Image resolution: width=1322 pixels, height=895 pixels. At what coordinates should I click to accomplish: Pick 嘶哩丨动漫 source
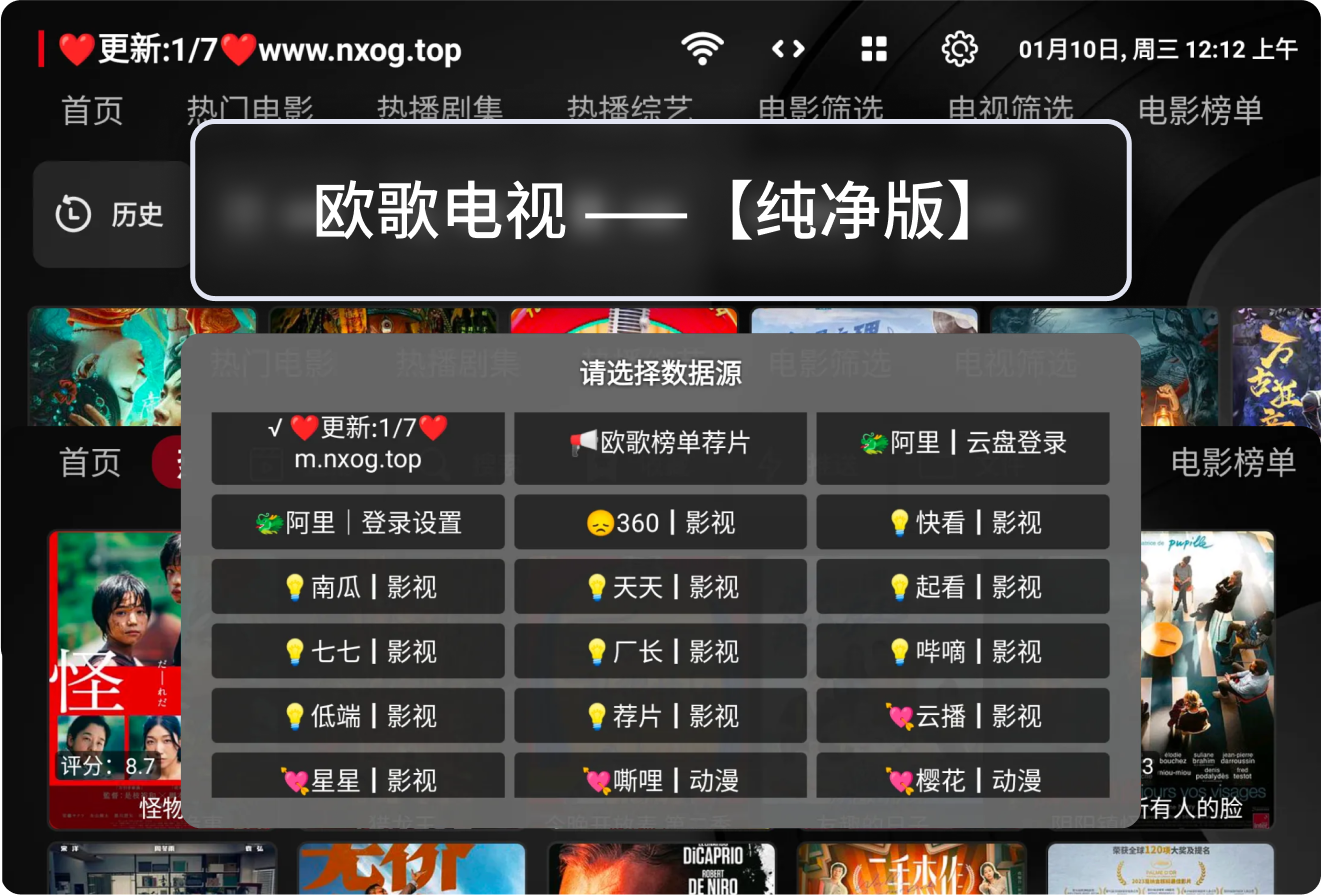tap(660, 779)
